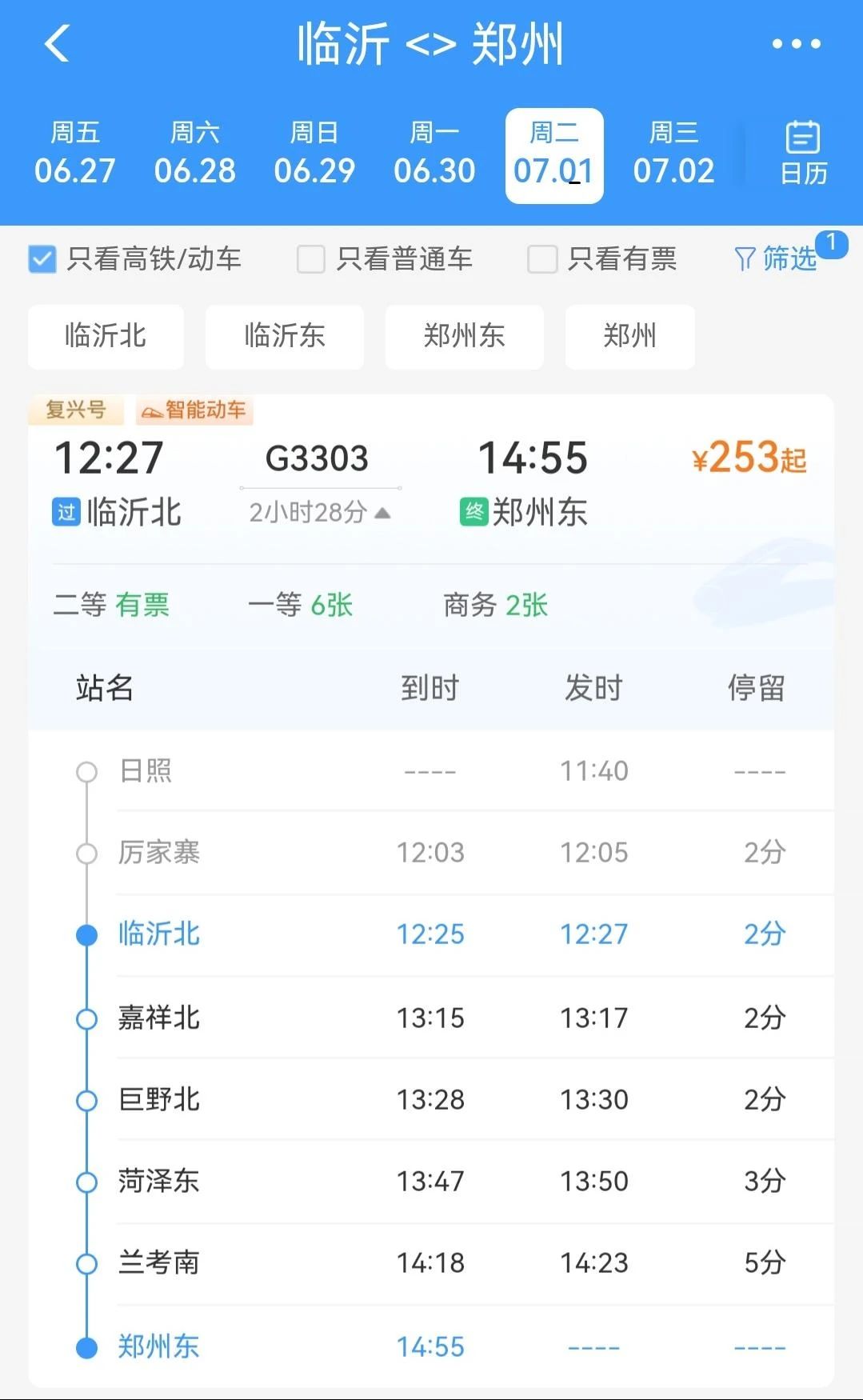Image resolution: width=863 pixels, height=1400 pixels.
Task: Go back using the top-left arrow
Action: point(57,44)
